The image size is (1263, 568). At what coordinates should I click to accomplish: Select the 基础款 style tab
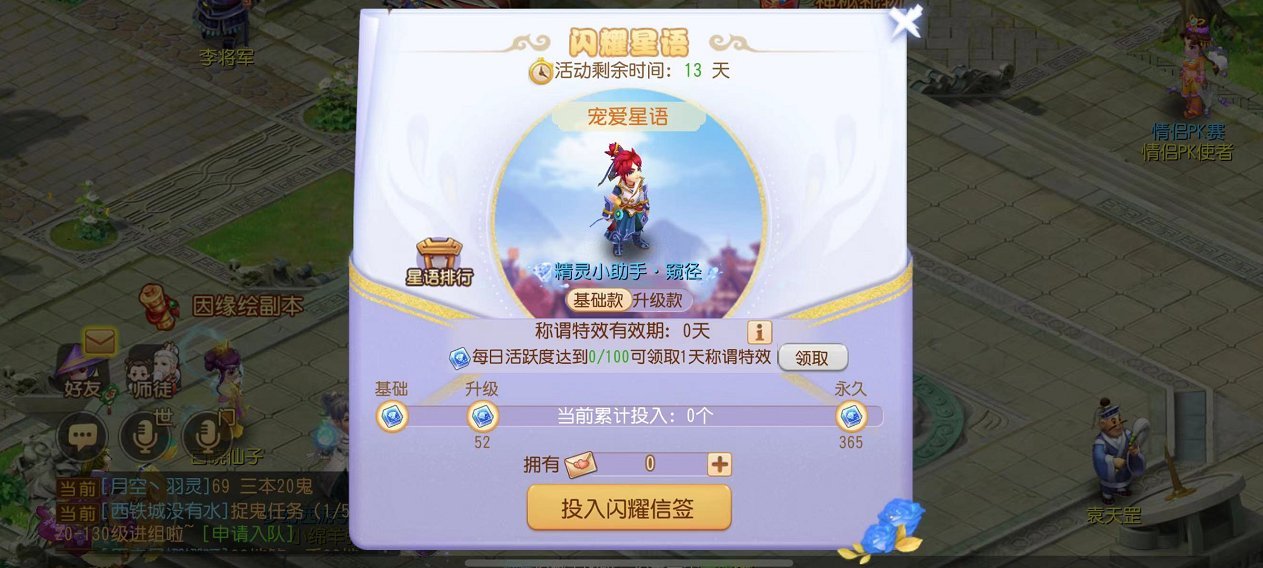[597, 300]
